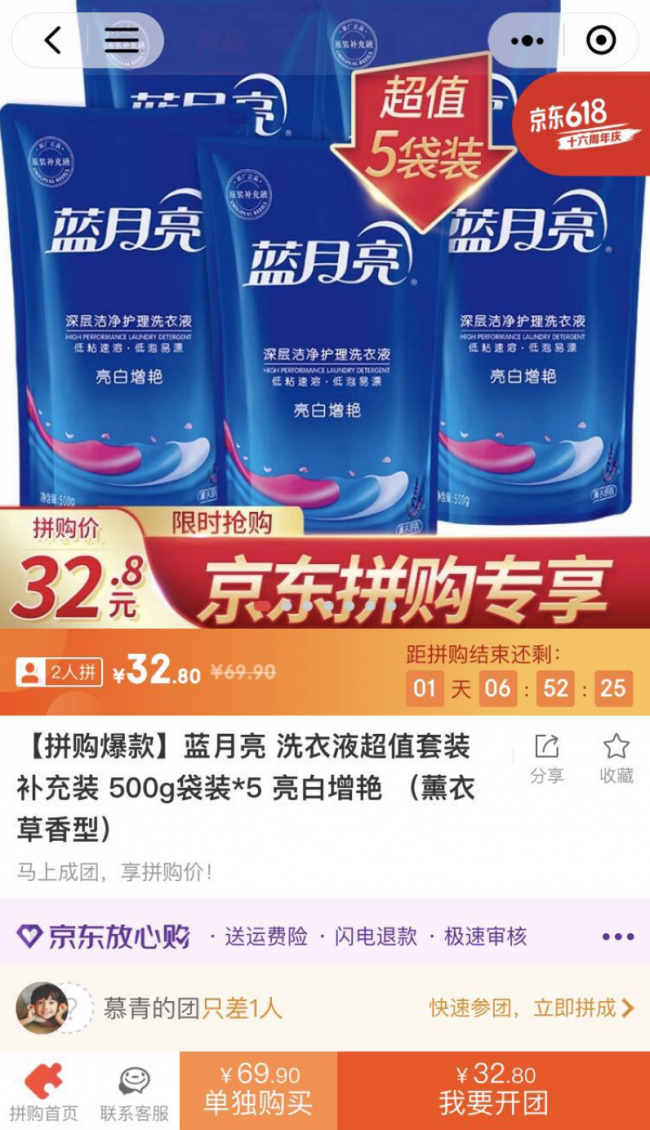Screen dimensions: 650x1130
Task: Share this product via 分享
Action: (x=547, y=758)
